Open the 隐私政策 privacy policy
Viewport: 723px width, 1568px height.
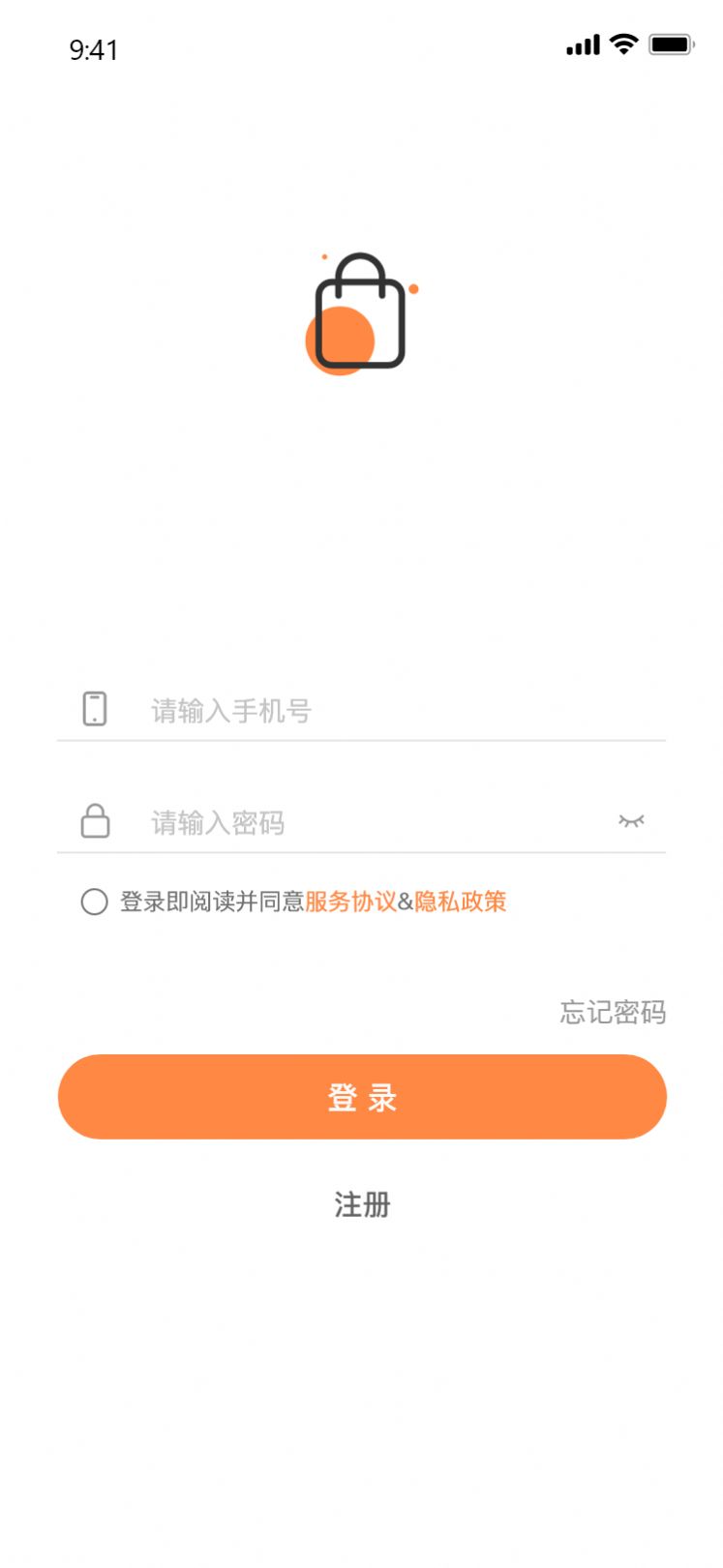pos(462,902)
